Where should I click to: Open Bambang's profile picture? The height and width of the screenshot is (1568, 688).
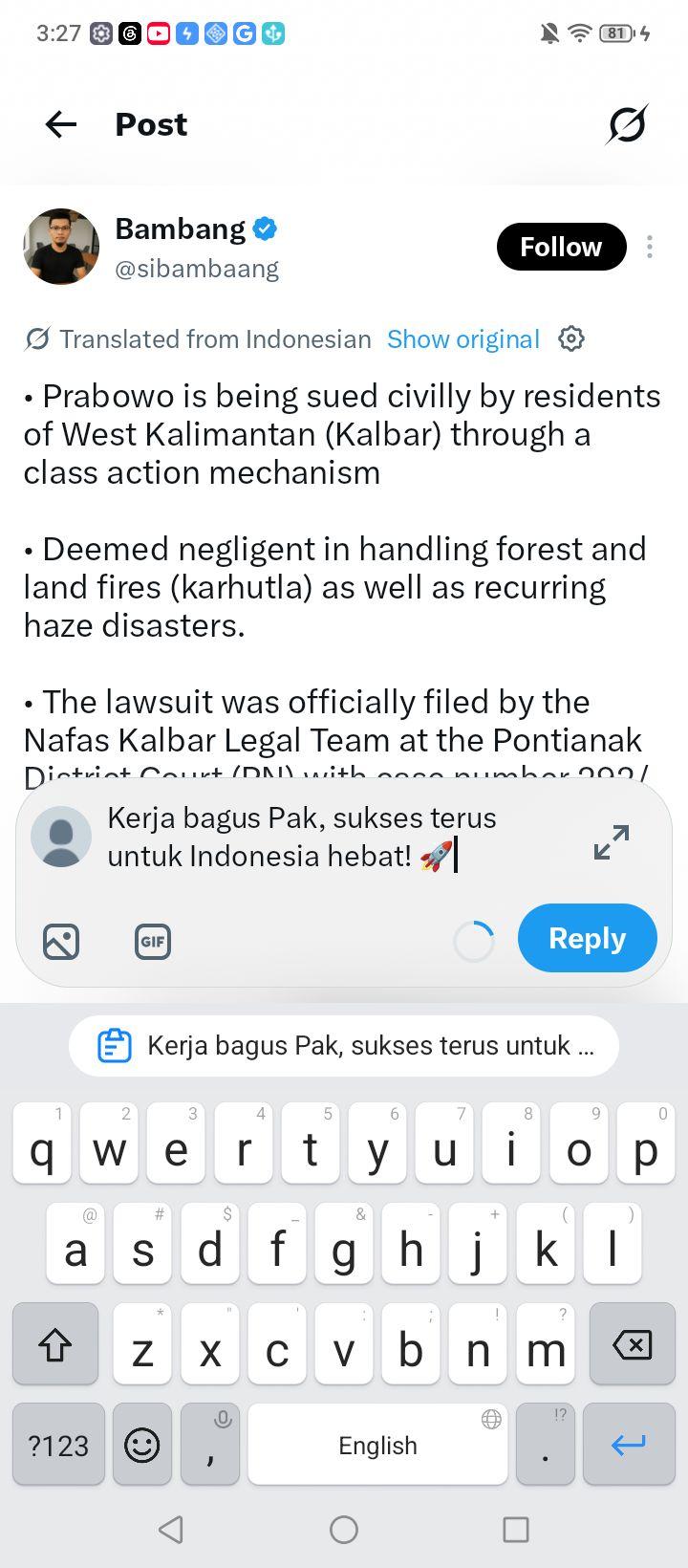[x=61, y=247]
